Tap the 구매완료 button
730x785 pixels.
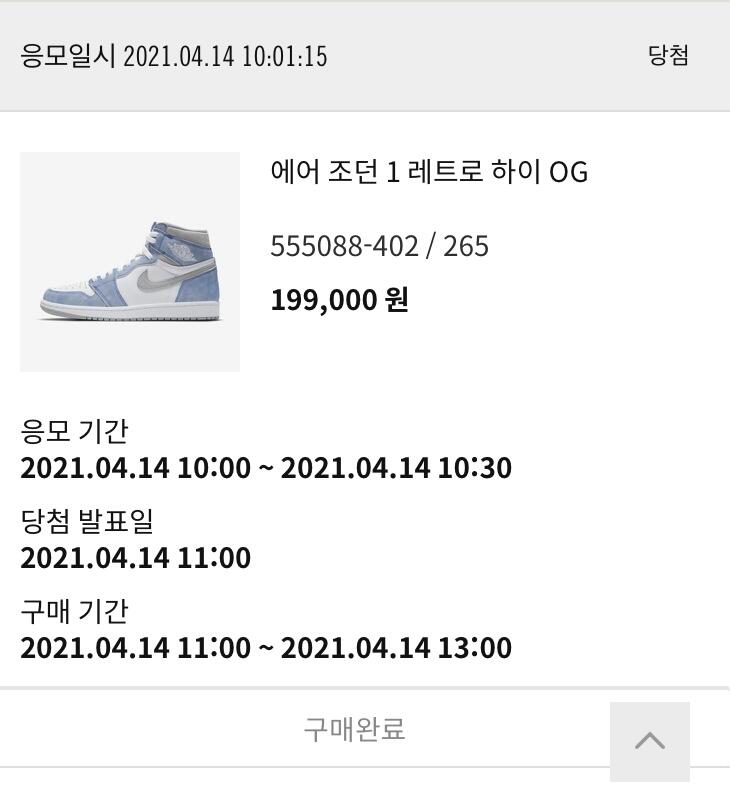click(354, 728)
